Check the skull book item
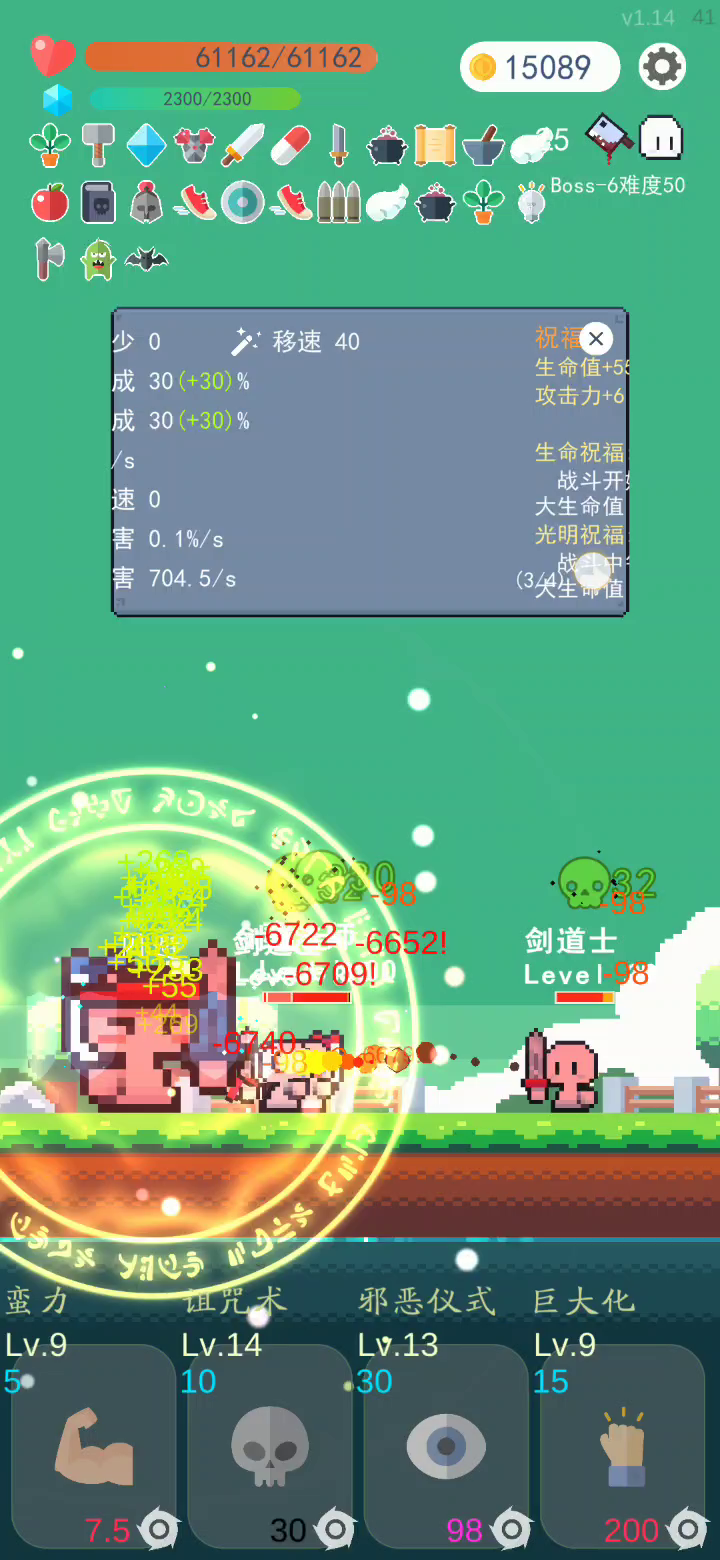The height and width of the screenshot is (1560, 720). (x=98, y=202)
